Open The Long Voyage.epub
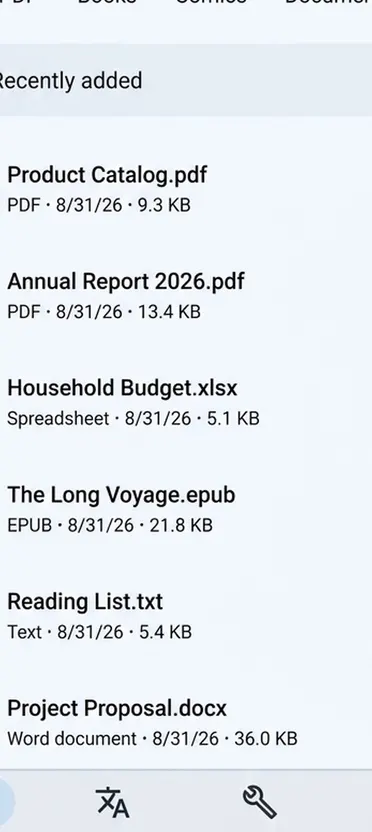Viewport: 372px width, 832px height. [x=186, y=509]
